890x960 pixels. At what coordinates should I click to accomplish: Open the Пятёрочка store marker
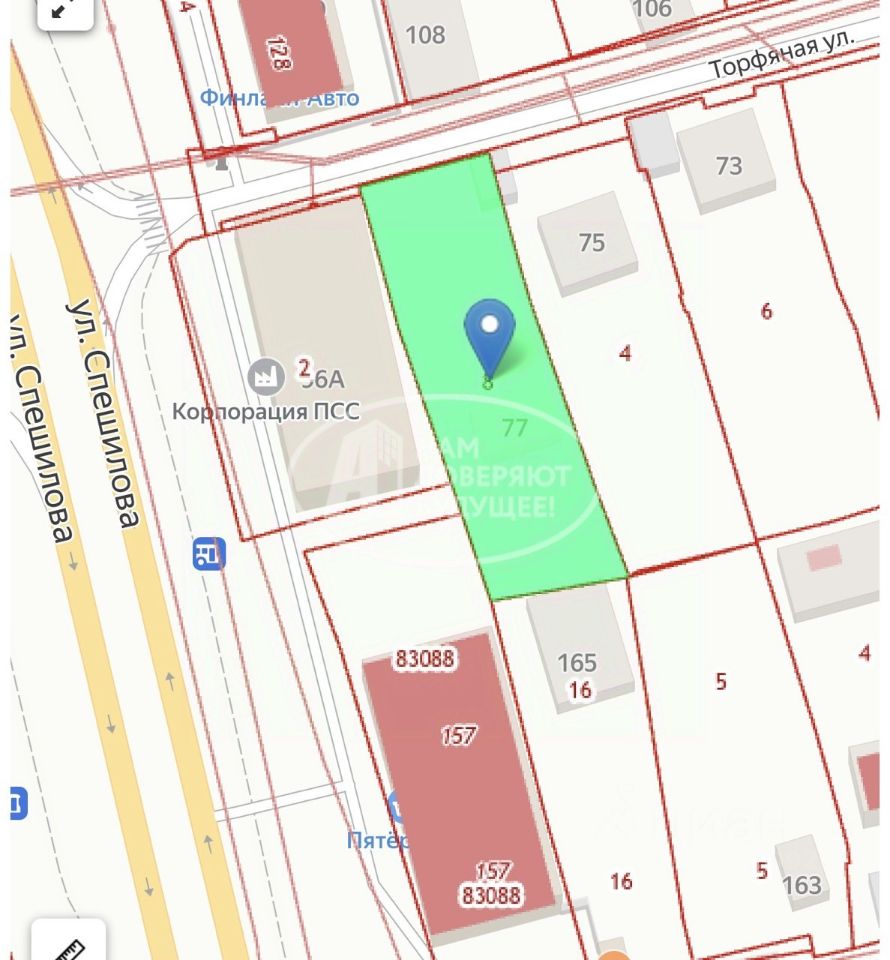coord(399,808)
